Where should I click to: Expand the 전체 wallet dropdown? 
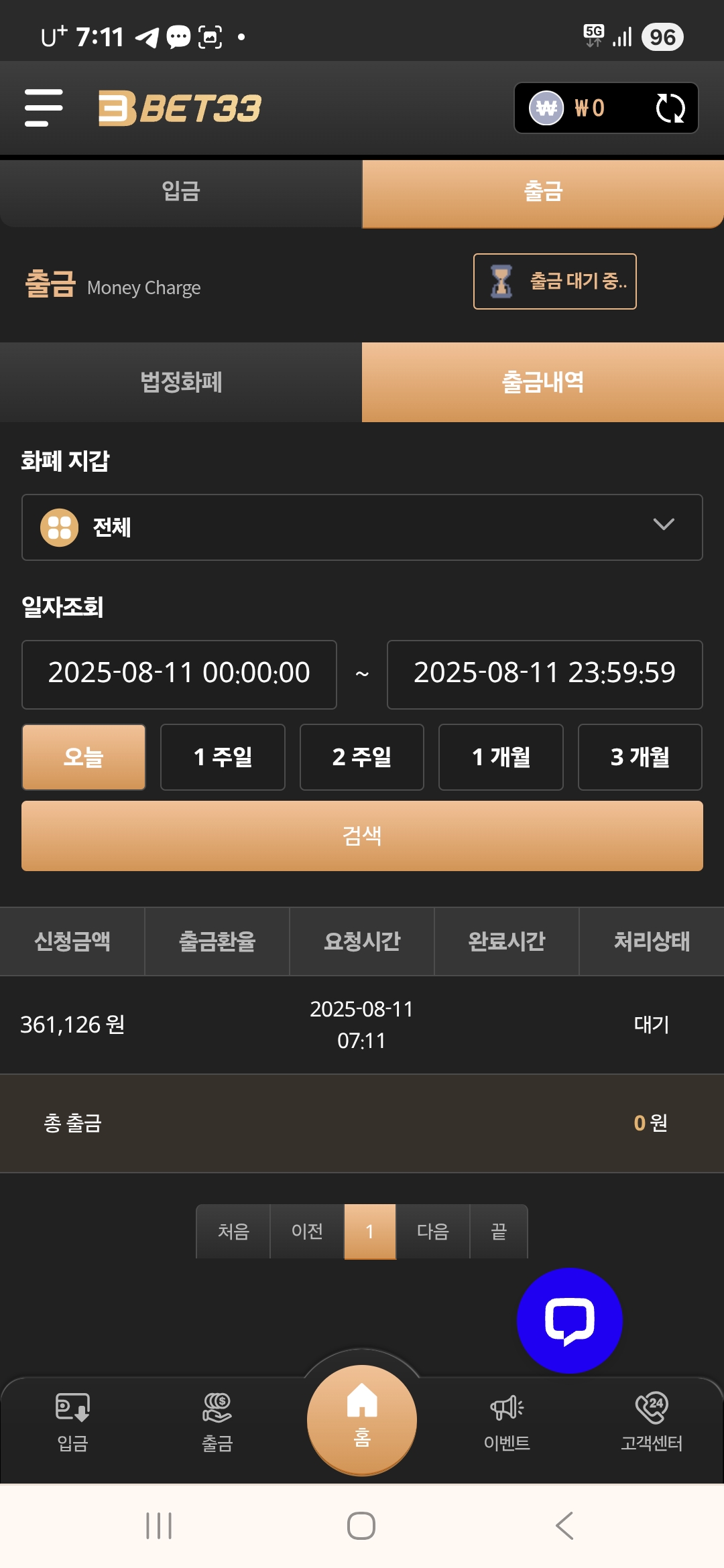pos(362,527)
